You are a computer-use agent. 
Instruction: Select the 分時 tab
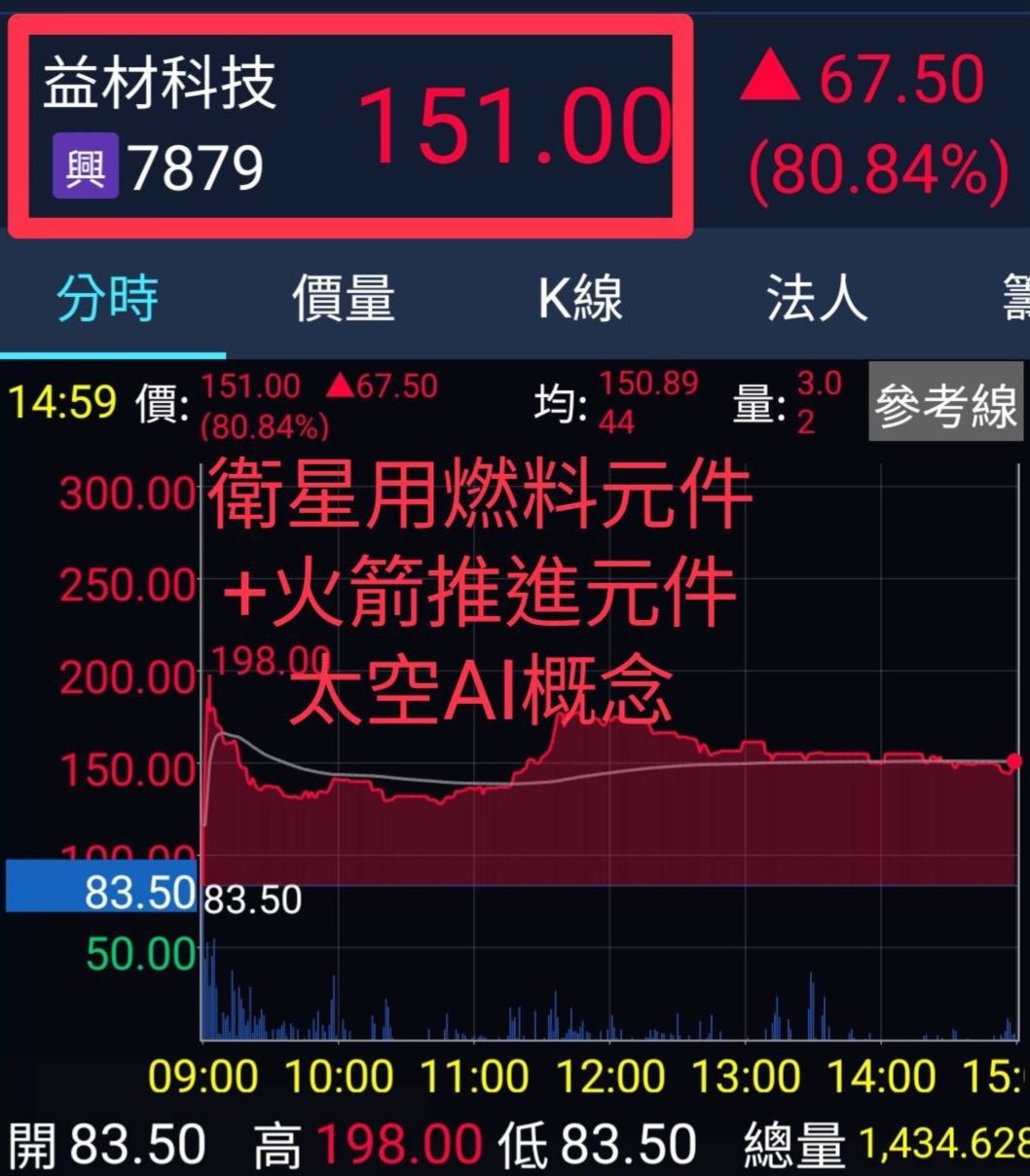click(108, 298)
